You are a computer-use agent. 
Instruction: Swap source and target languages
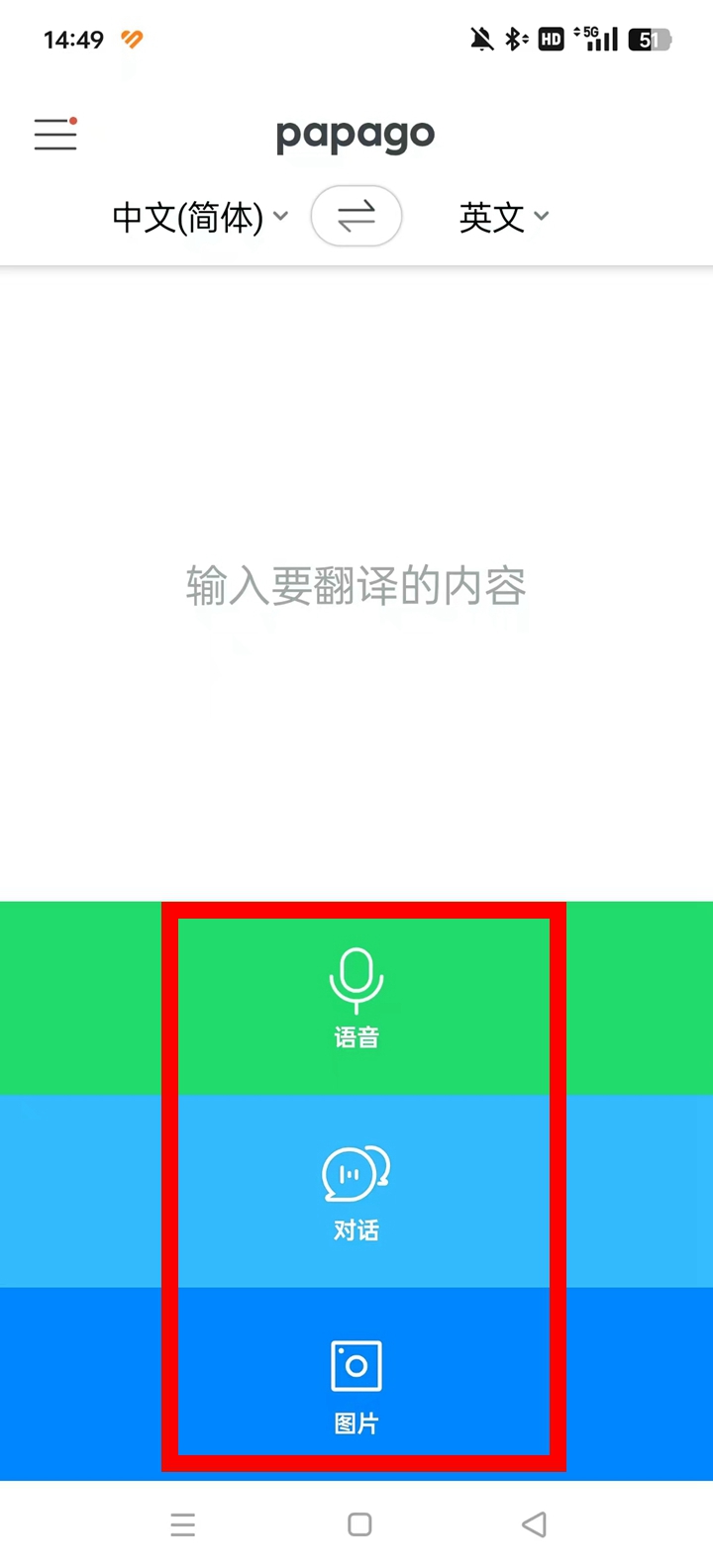(x=356, y=216)
